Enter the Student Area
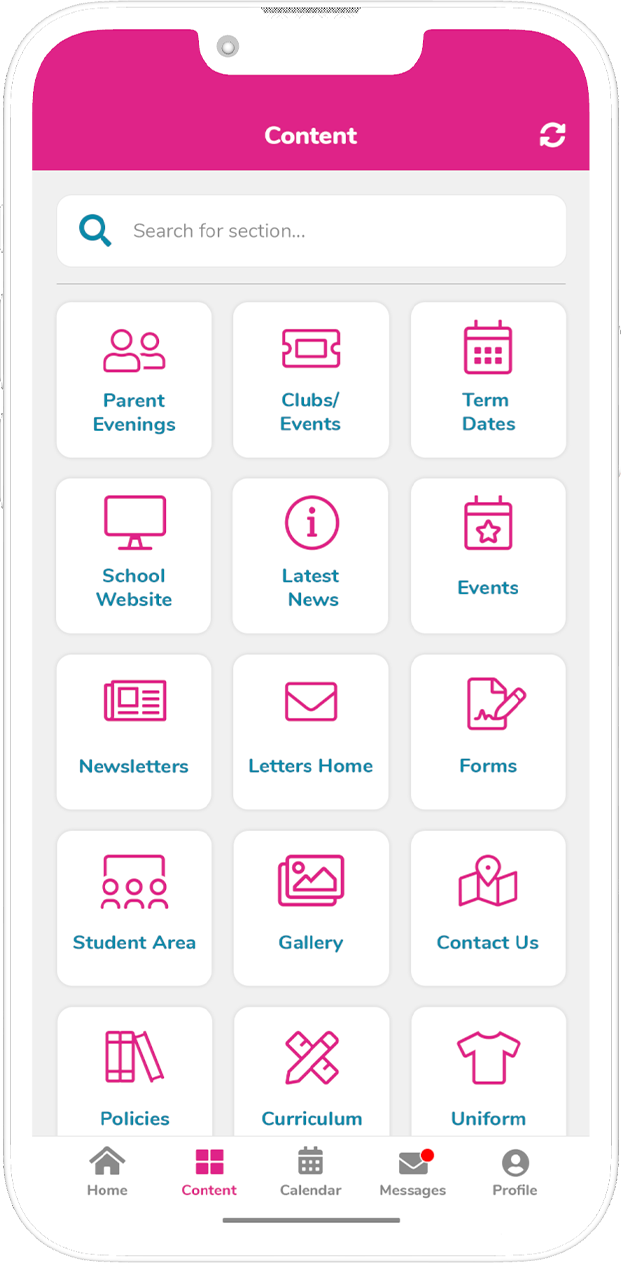The width and height of the screenshot is (621, 1263). (x=134, y=908)
